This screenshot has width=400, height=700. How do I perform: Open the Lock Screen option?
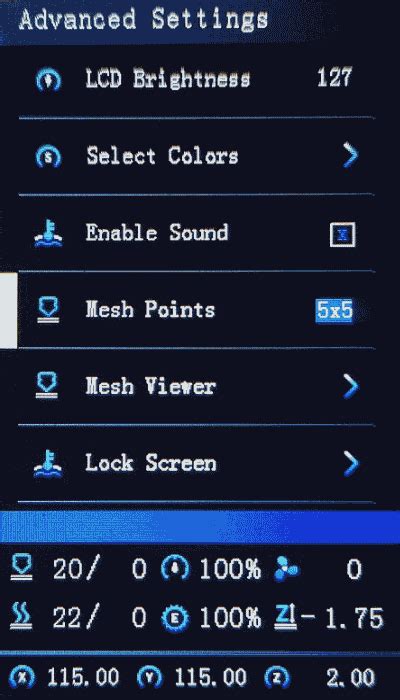[196, 463]
